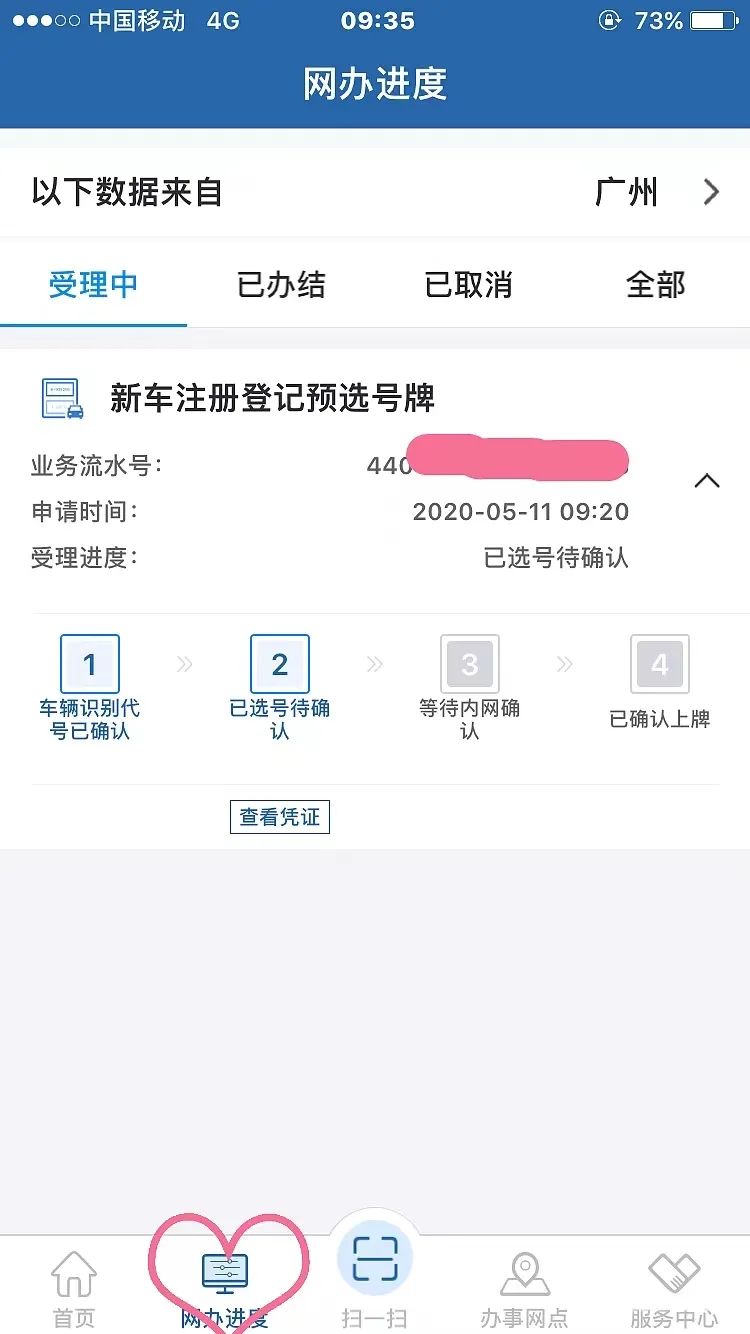
Task: Open the city selector arrow next to 广州
Action: [712, 191]
